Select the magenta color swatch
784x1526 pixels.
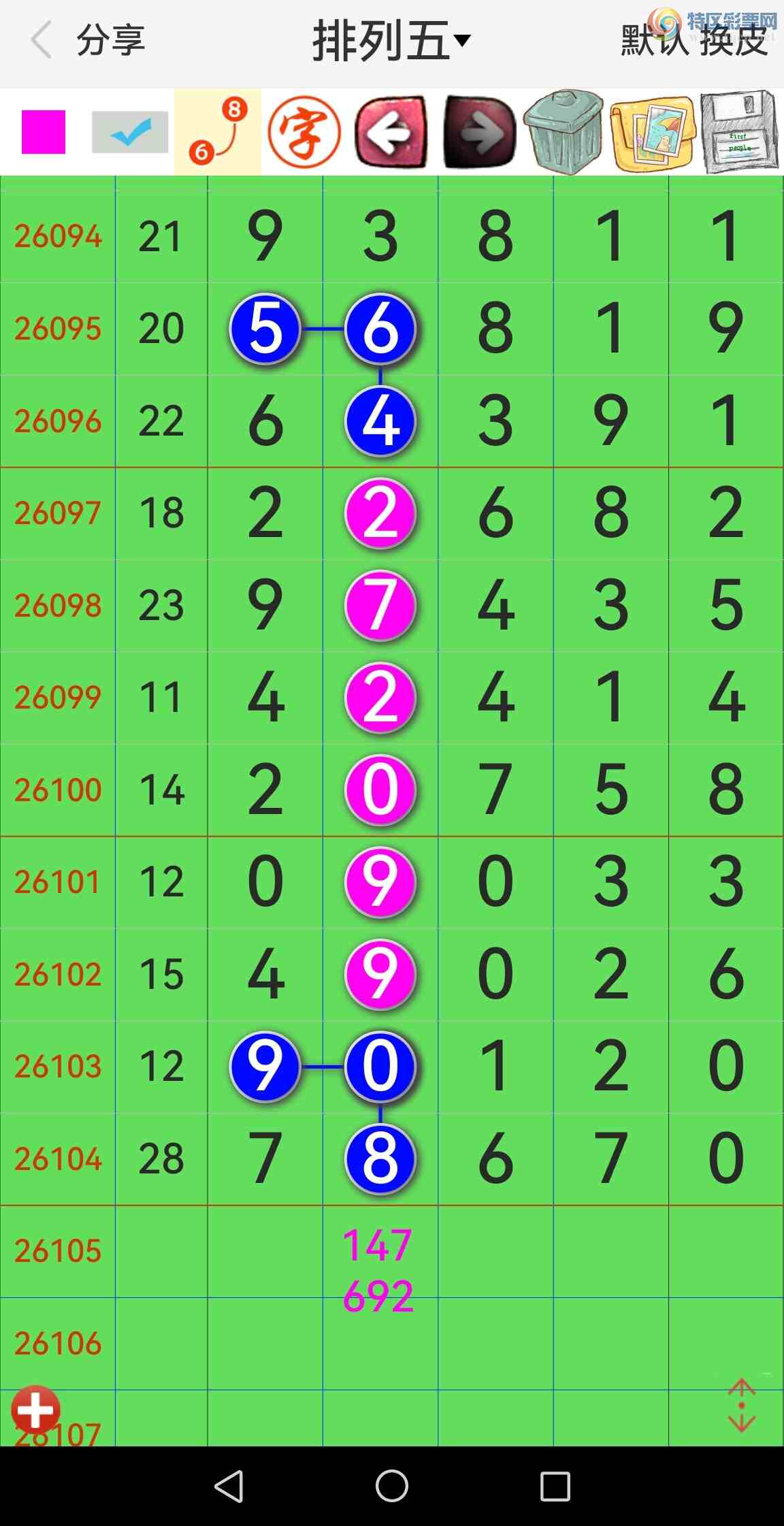click(44, 132)
